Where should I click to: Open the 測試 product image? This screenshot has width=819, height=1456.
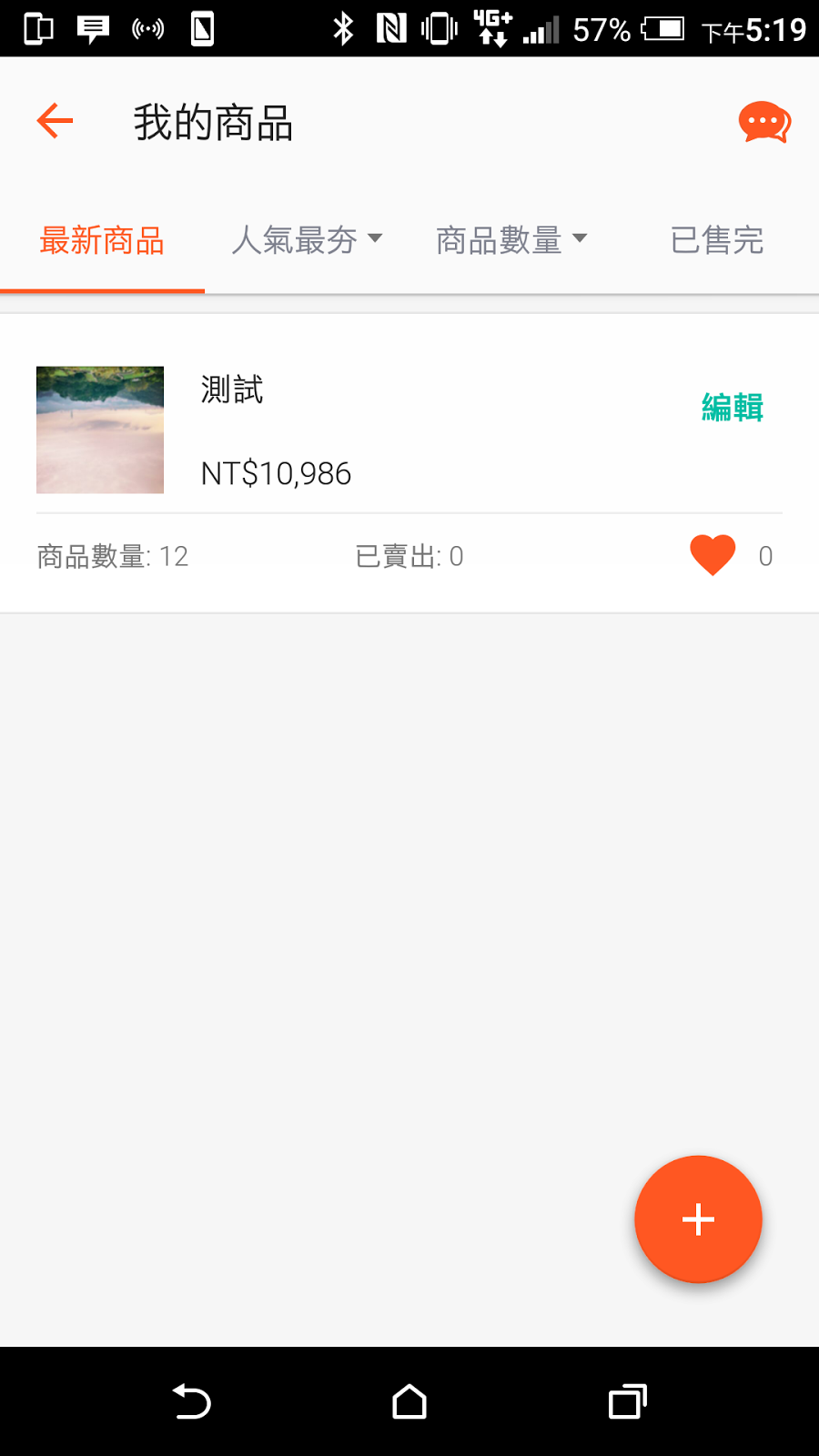(x=100, y=430)
